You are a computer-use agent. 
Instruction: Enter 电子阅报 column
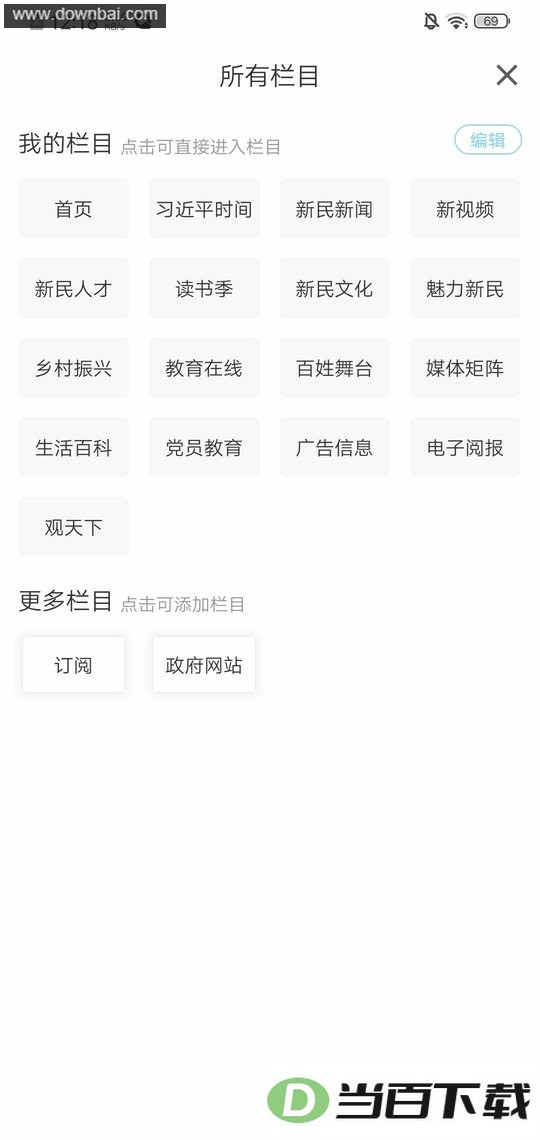465,447
